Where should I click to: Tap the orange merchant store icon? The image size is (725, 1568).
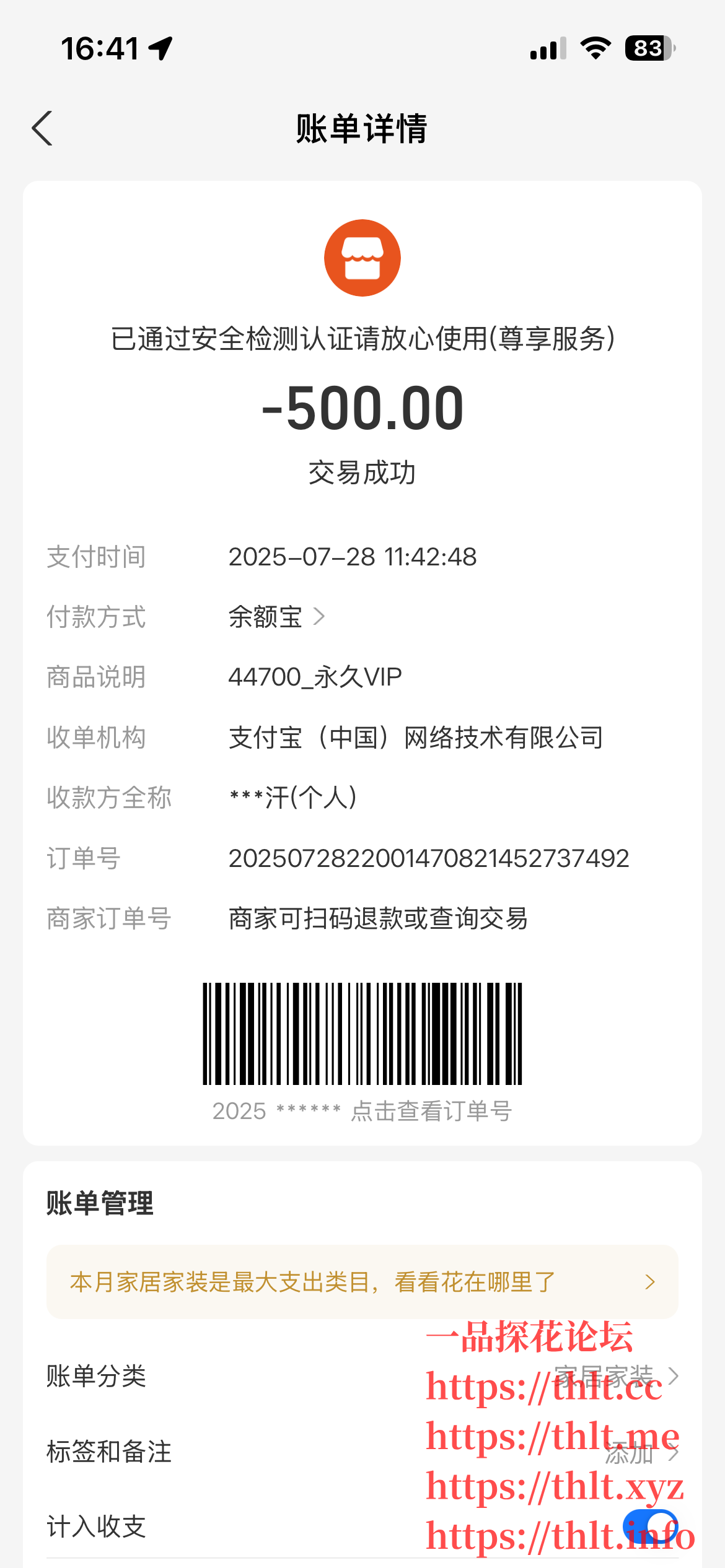point(362,257)
